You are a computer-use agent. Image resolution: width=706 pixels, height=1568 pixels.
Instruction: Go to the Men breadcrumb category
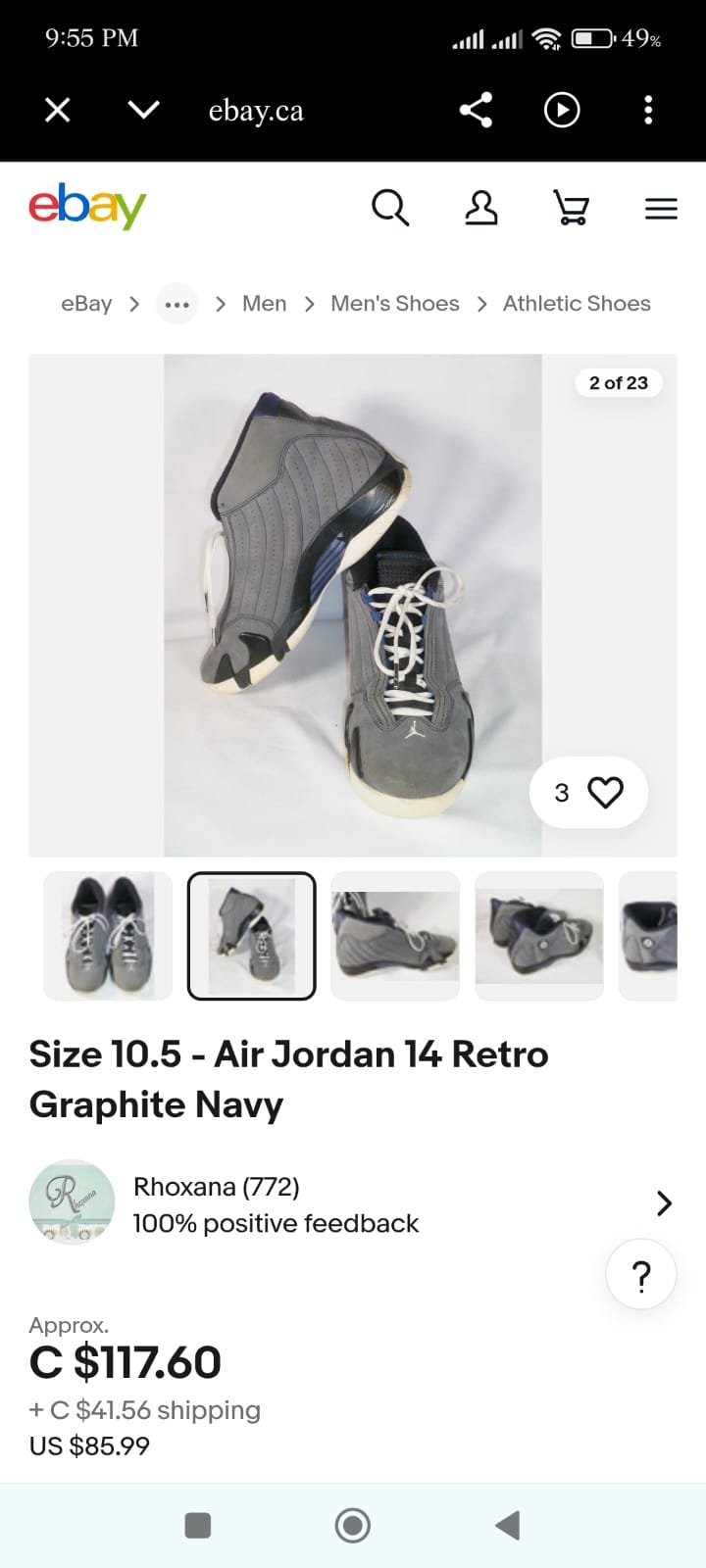tap(265, 304)
